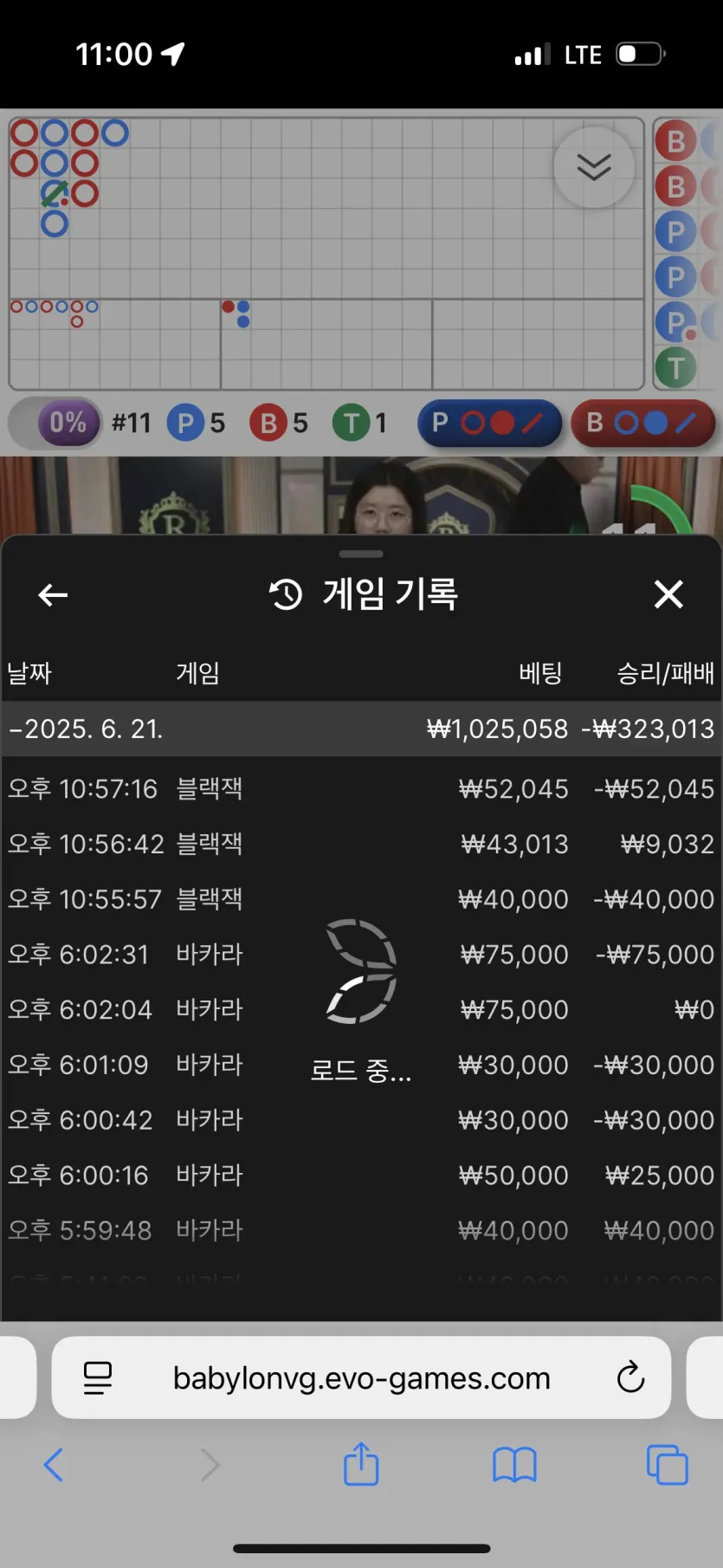Viewport: 723px width, 1568px height.
Task: Open the 오후 6:02:31 바카라 record
Action: 361,955
